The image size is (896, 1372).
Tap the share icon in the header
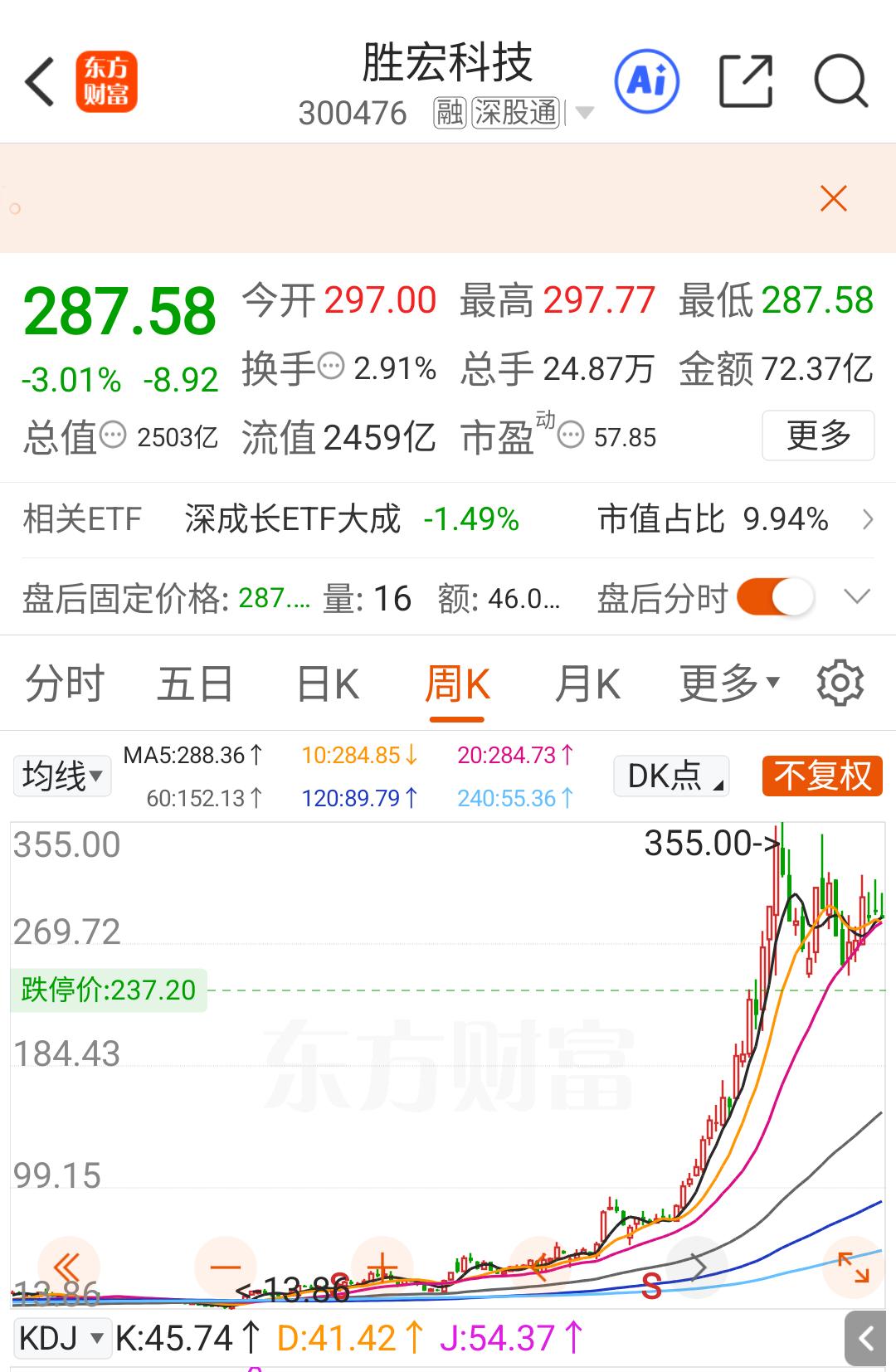pyautogui.click(x=745, y=80)
